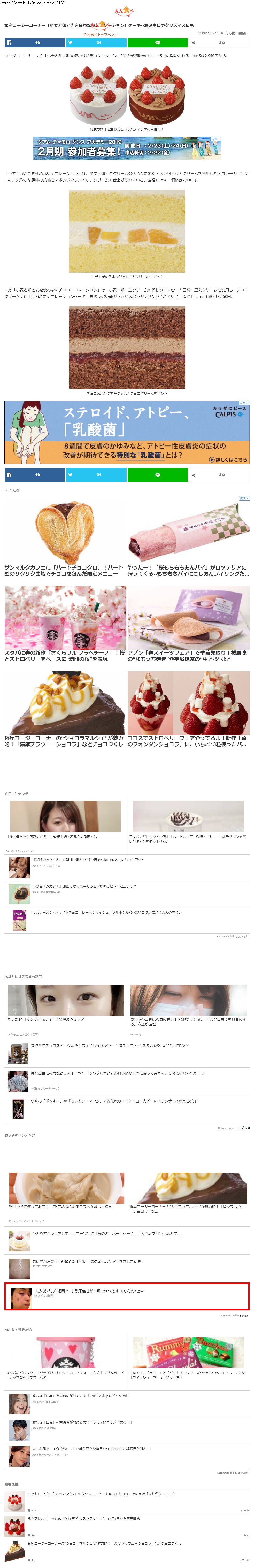Read the セブン 春スイーツフェア article
The height and width of the screenshot is (1568, 254).
click(x=188, y=655)
